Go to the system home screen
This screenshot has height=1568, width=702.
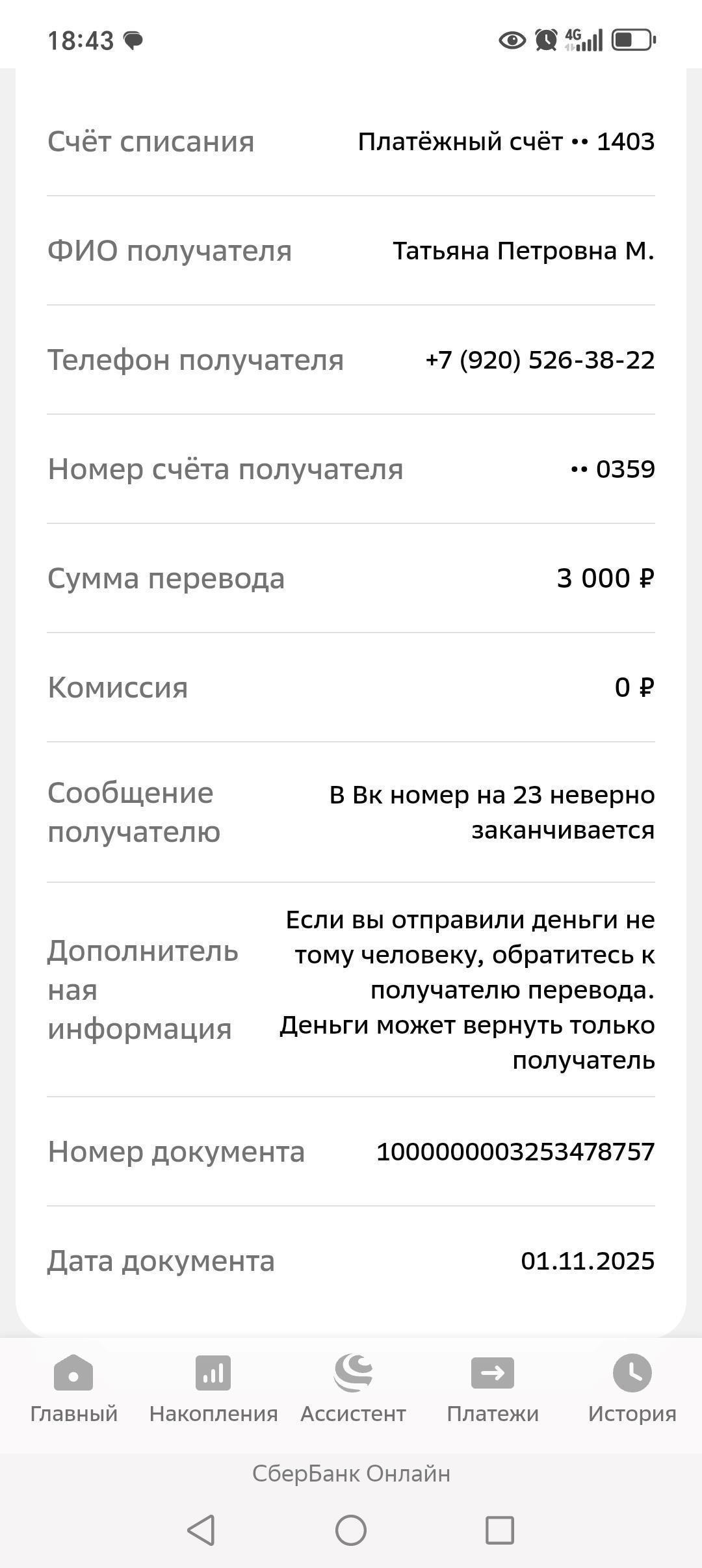[351, 1530]
